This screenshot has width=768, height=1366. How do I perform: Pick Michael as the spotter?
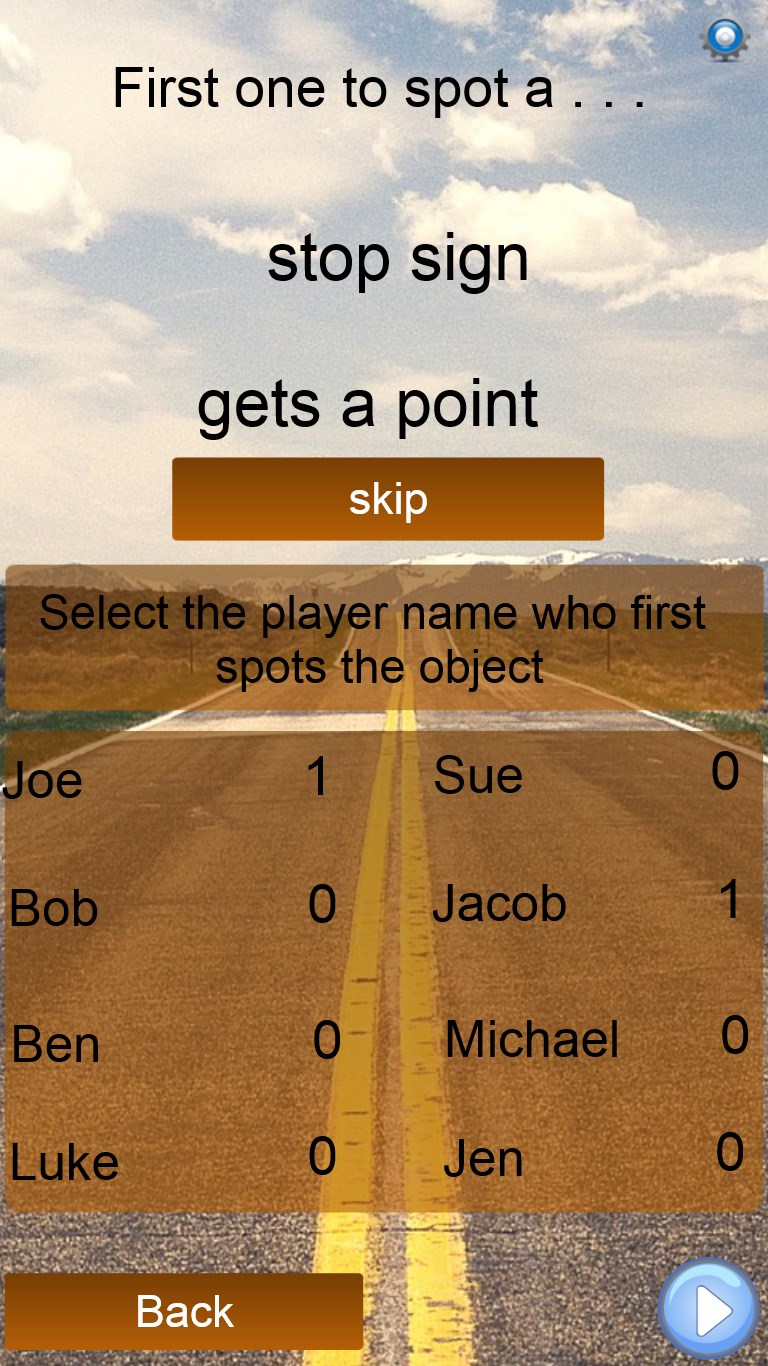(531, 1040)
